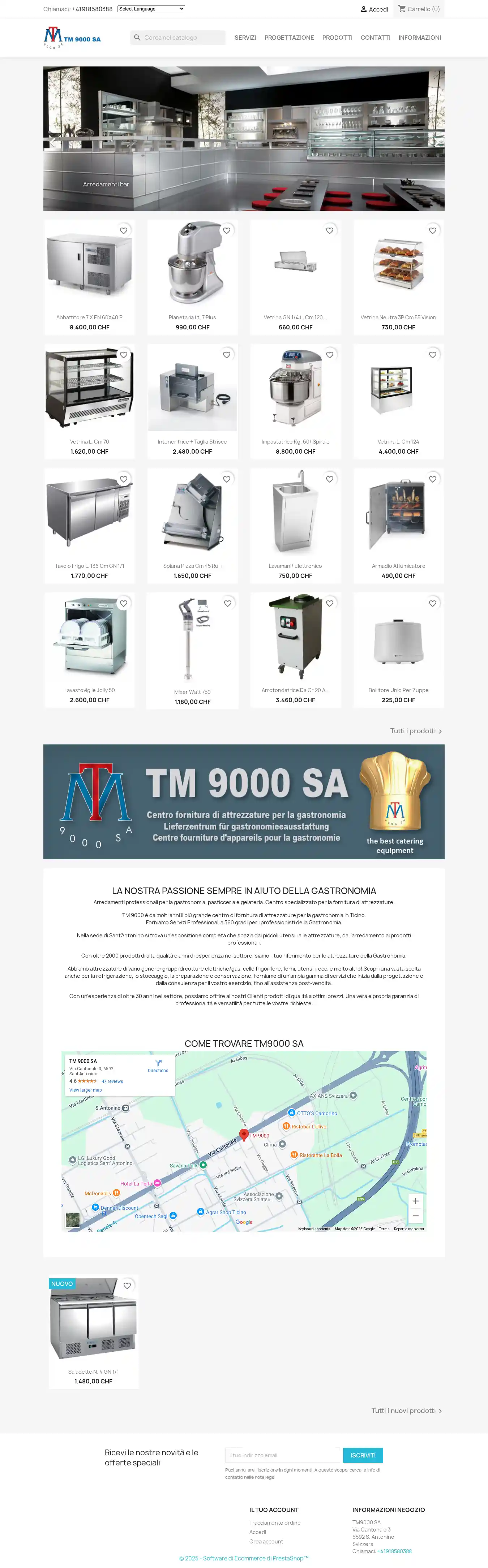Favorite the Armadio Affumicatore product

433,479
